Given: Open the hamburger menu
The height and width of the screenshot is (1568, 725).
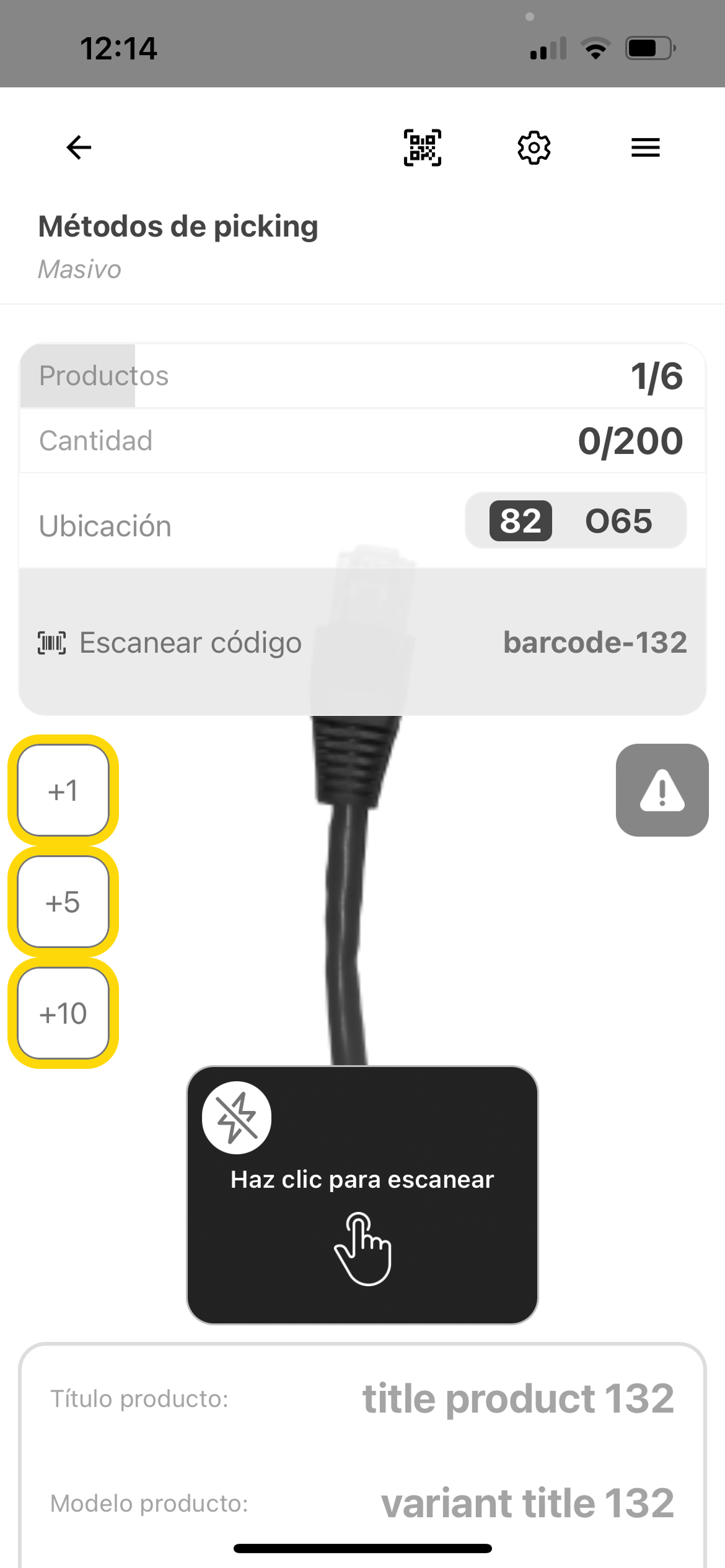Looking at the screenshot, I should [645, 147].
